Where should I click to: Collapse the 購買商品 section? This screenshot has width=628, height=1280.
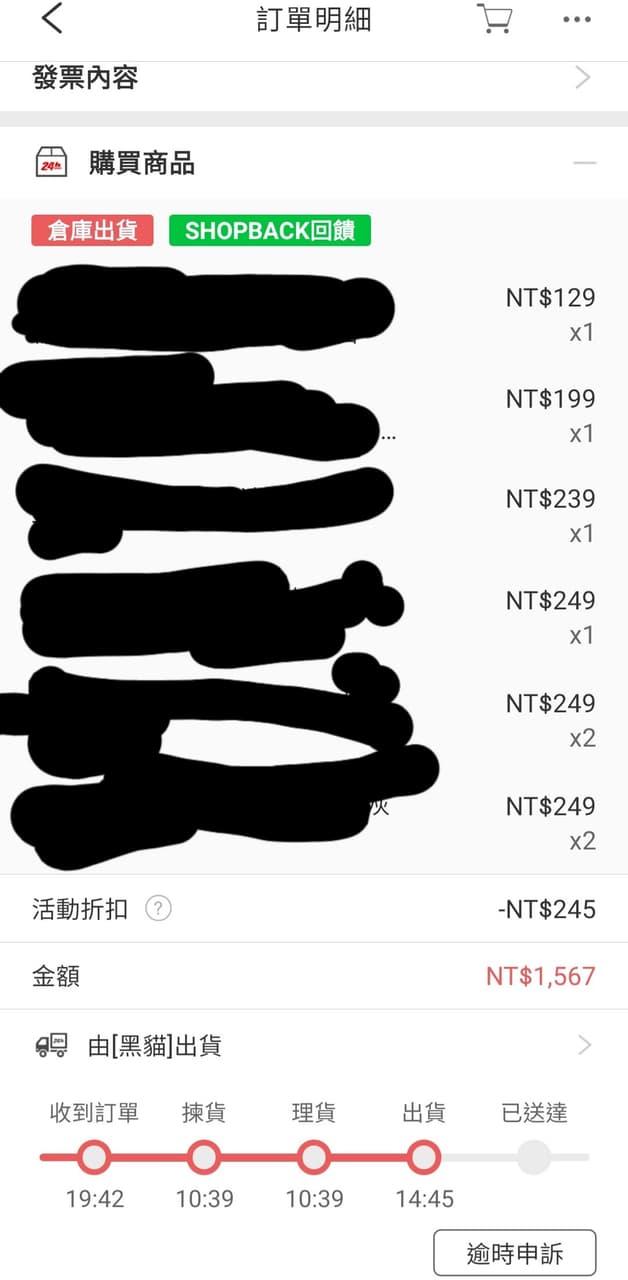click(585, 163)
